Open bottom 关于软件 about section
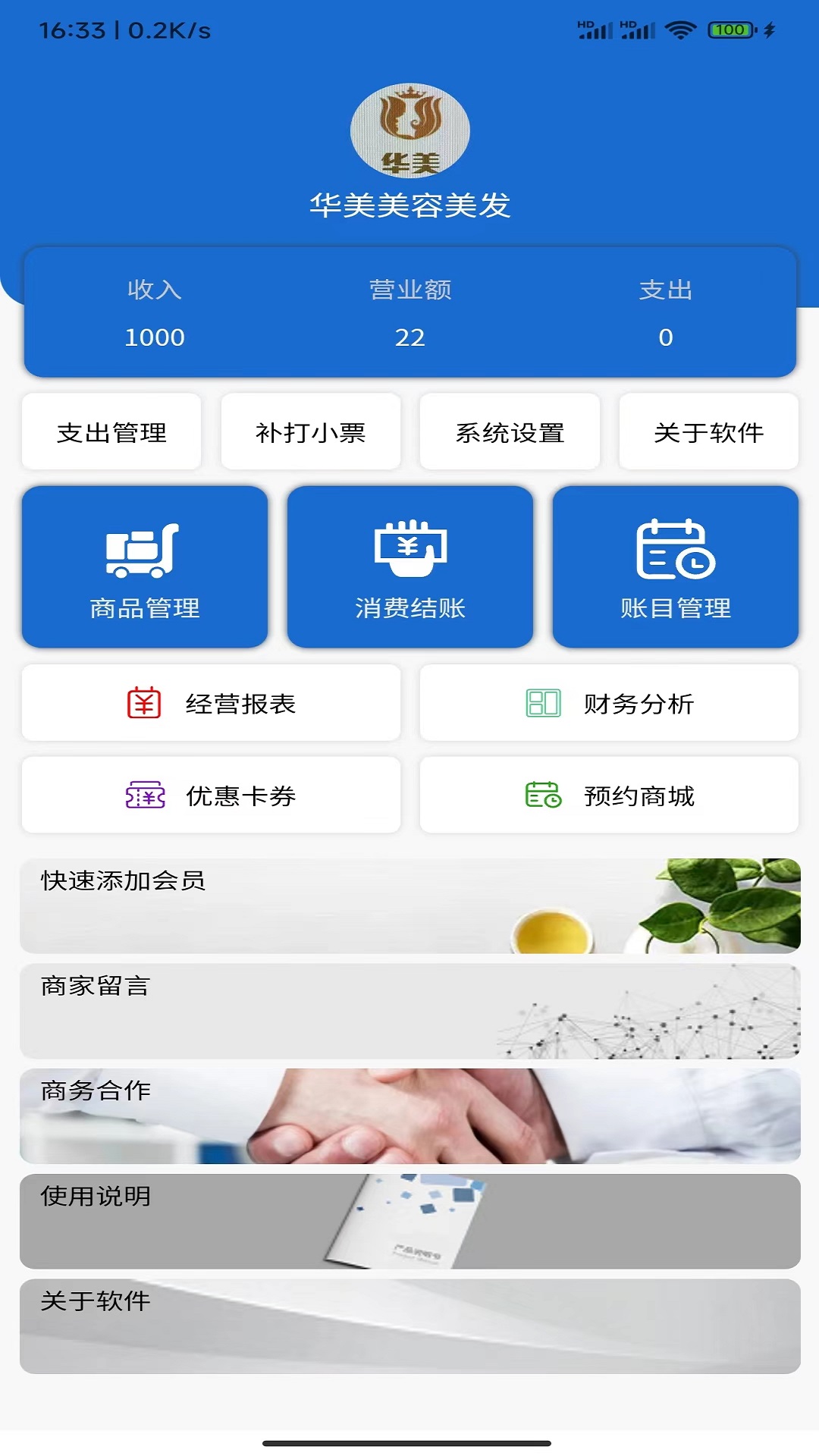The height and width of the screenshot is (1456, 819). click(409, 1329)
